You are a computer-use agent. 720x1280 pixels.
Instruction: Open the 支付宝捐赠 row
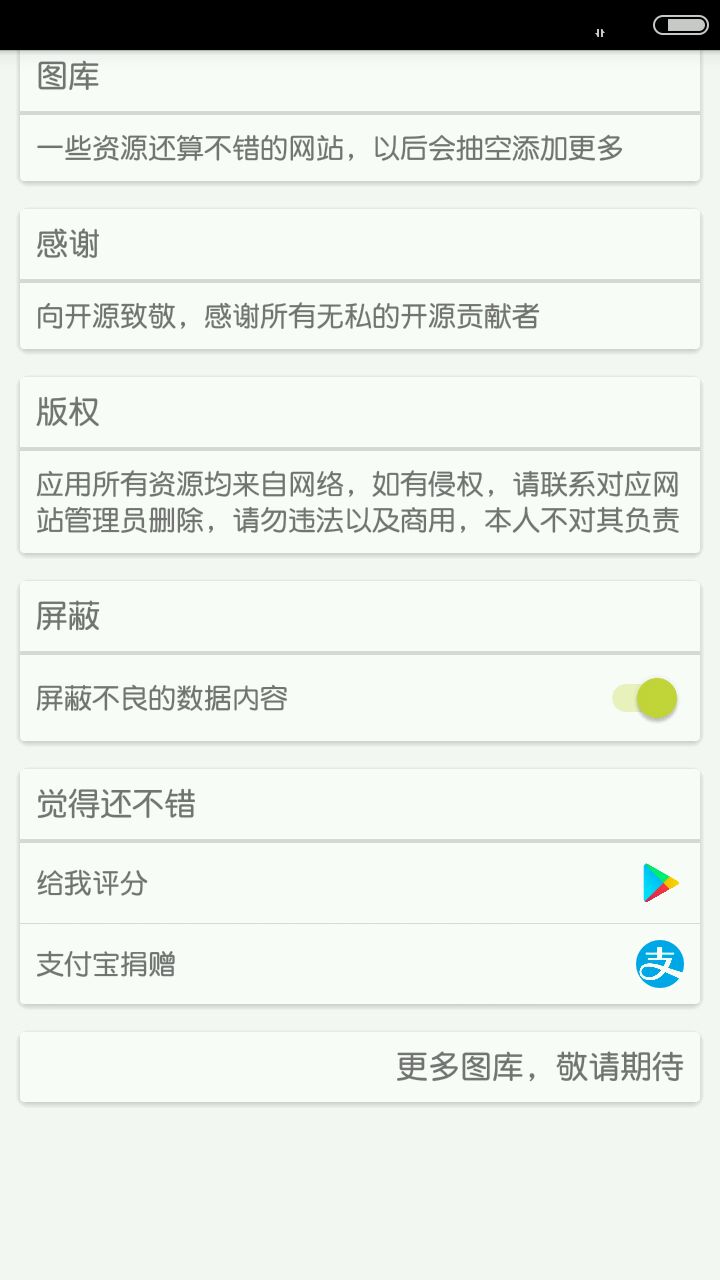click(x=360, y=964)
